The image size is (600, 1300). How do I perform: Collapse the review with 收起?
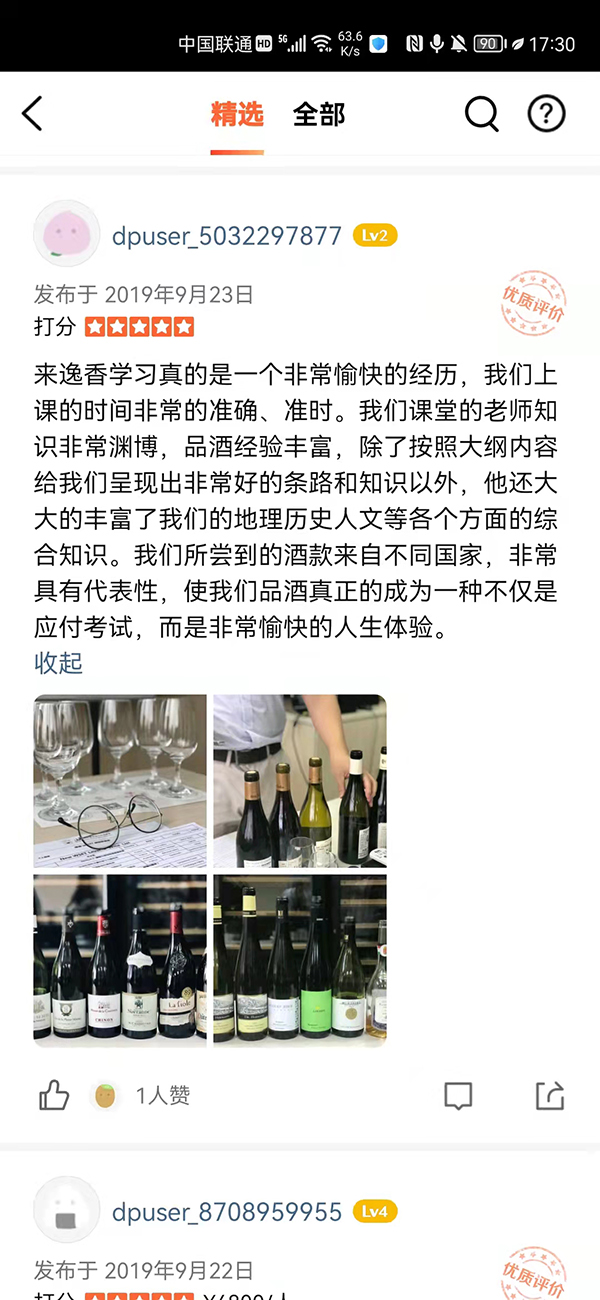click(x=58, y=663)
